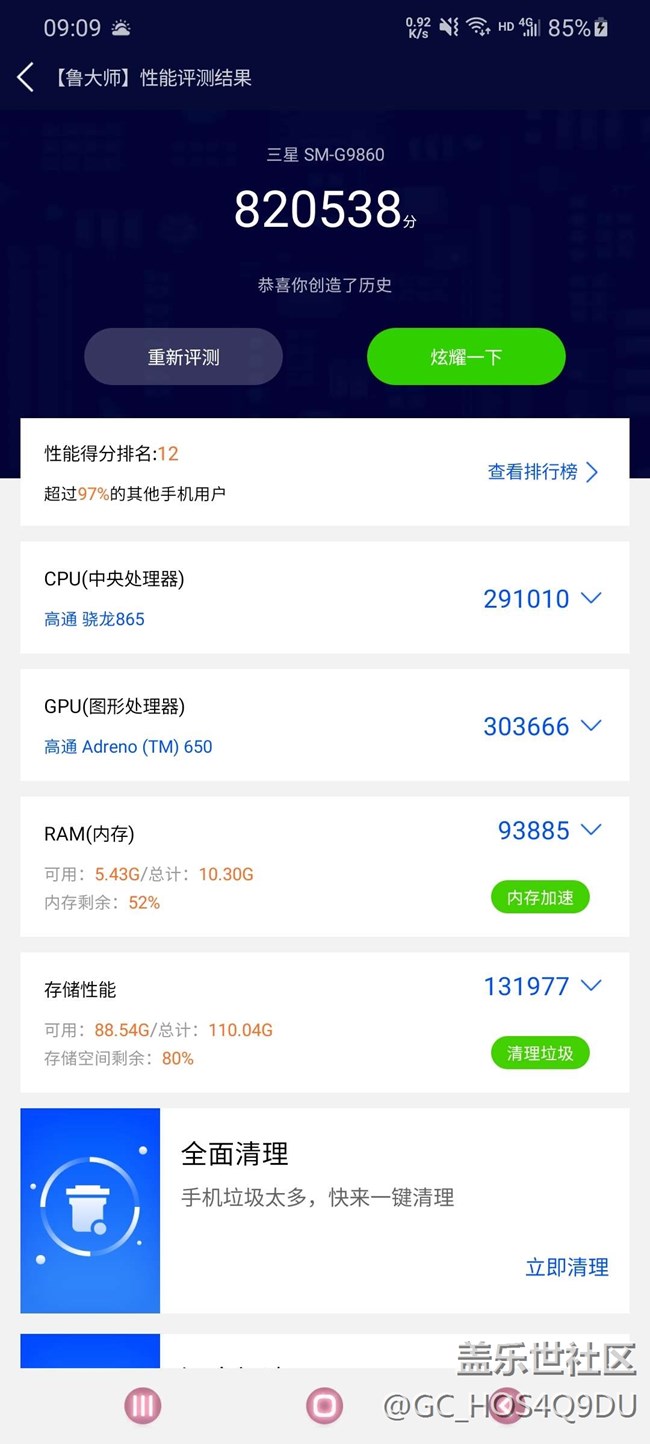Viewport: 650px width, 1444px height.
Task: Go back from the 性能评测结果 page
Action: 27,77
